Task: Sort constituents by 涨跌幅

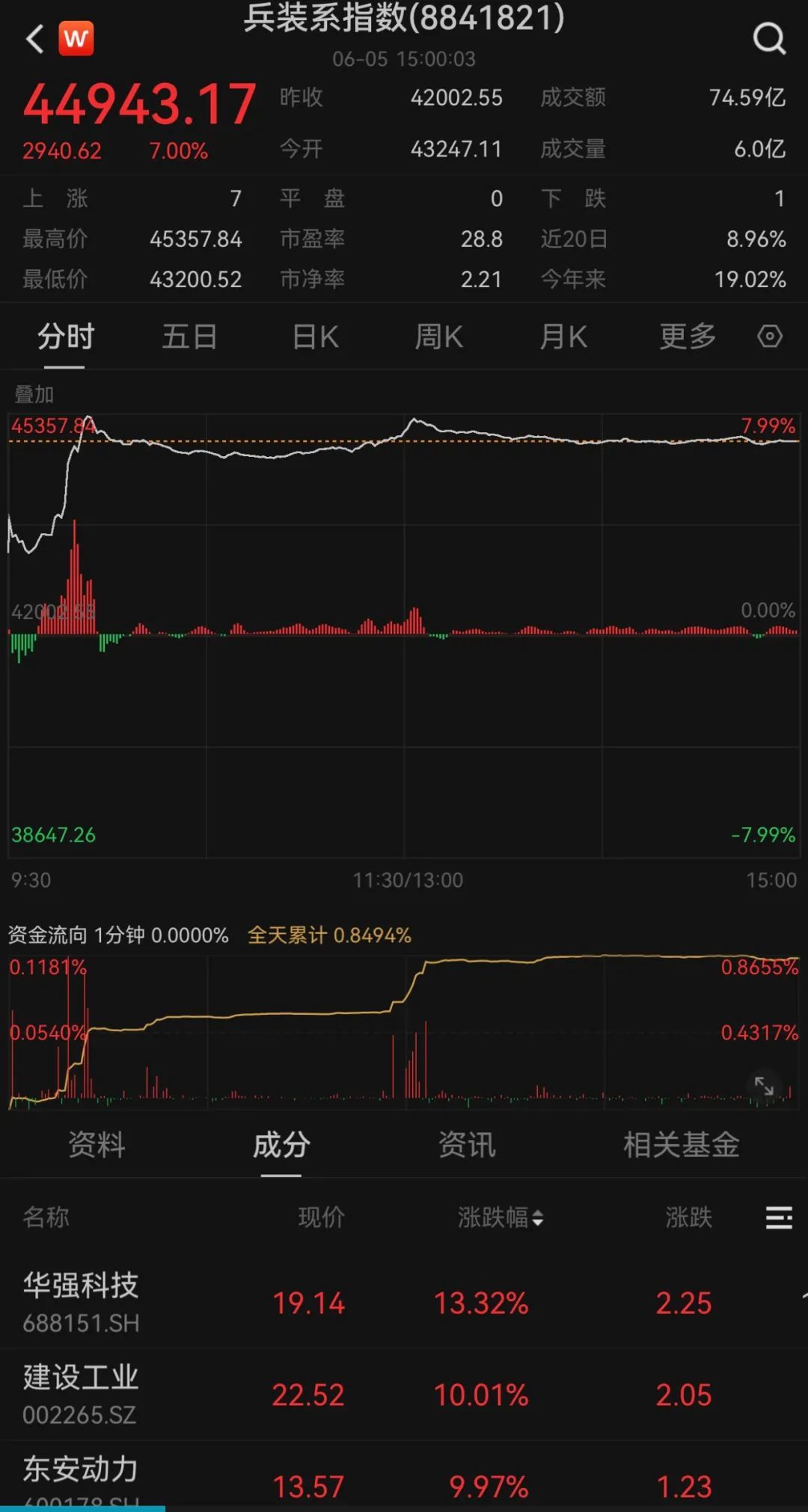Action: [x=501, y=1217]
